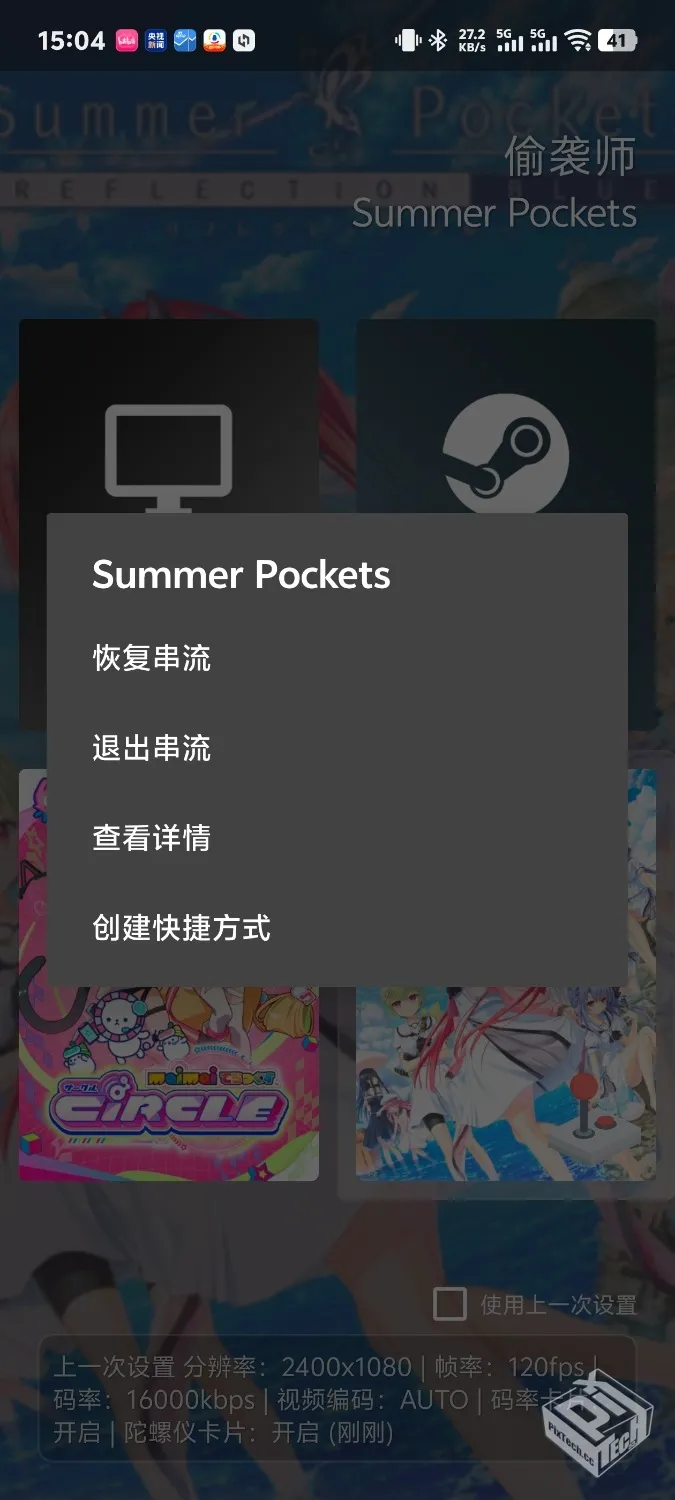
Task: Open 查看详情 for Summer Pockets
Action: click(152, 838)
